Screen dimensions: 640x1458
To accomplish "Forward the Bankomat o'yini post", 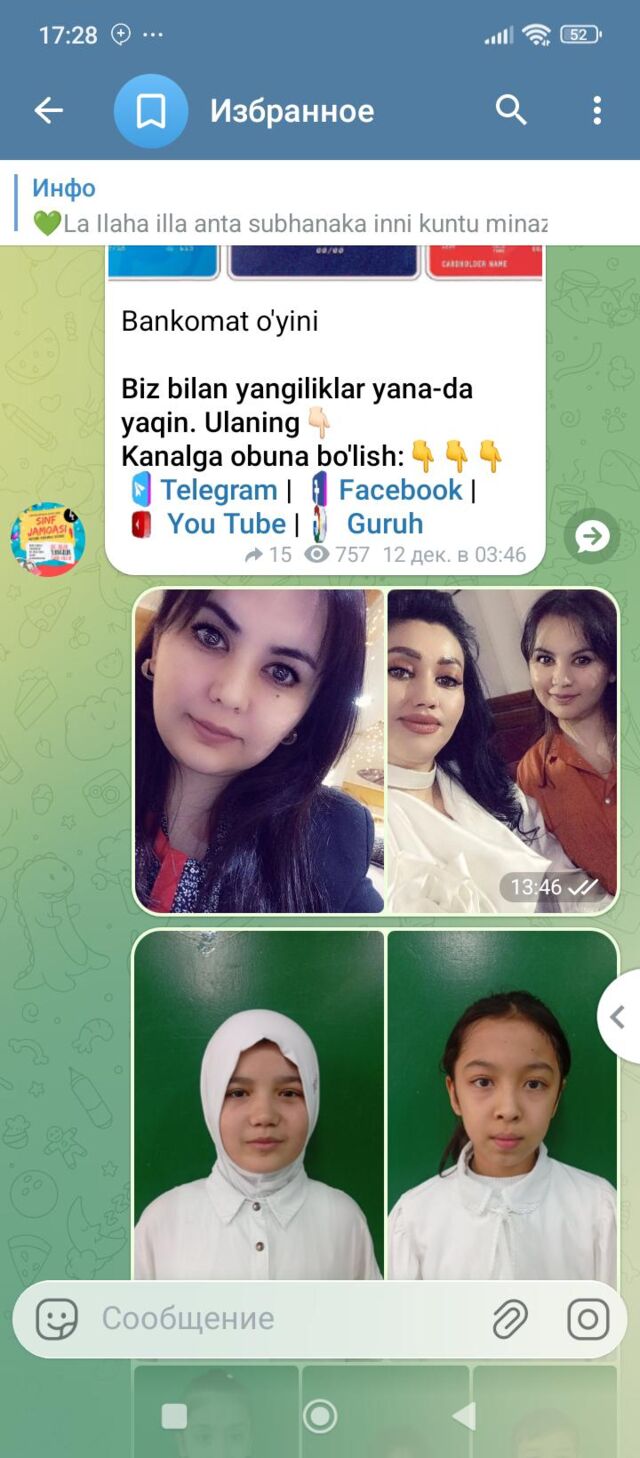I will click(x=592, y=538).
